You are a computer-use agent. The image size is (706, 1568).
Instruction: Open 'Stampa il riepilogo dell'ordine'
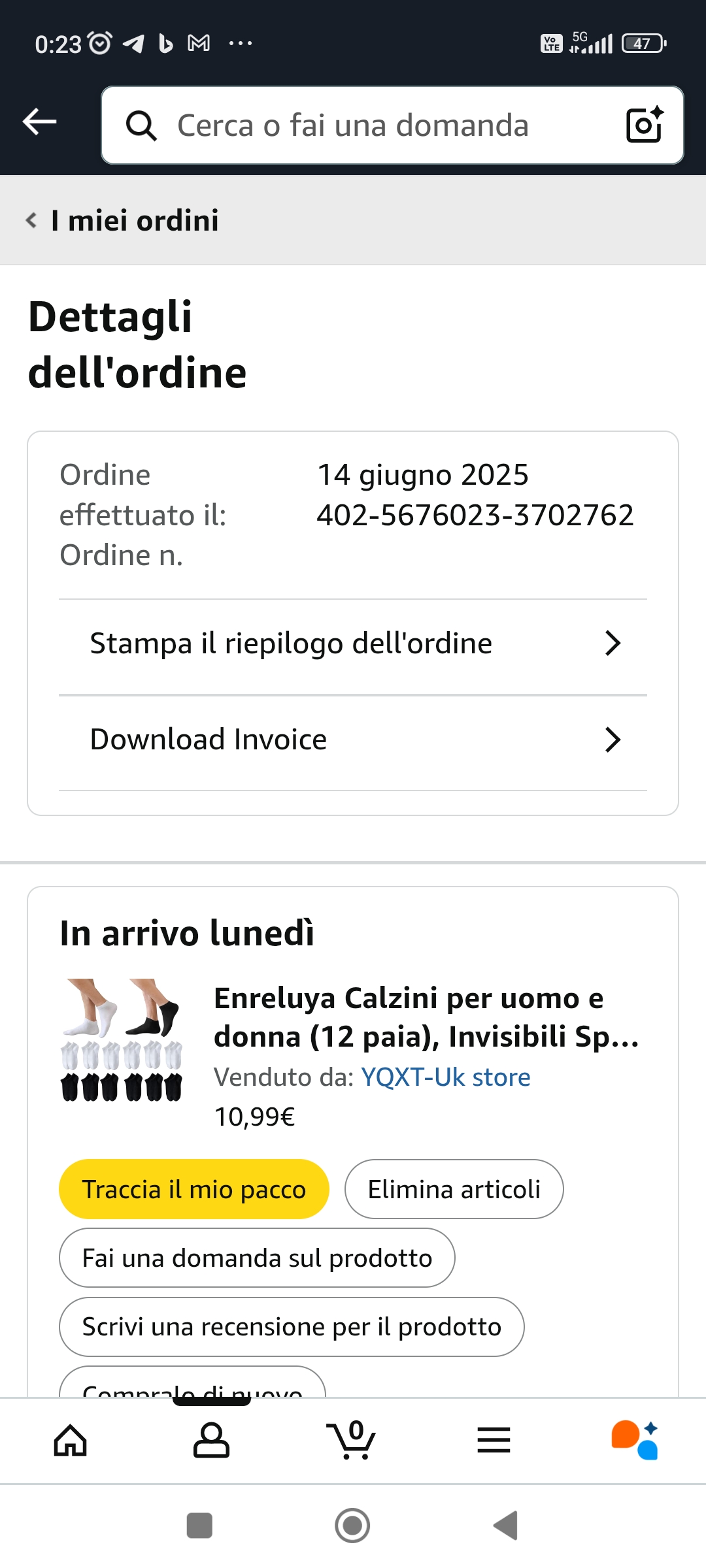353,644
